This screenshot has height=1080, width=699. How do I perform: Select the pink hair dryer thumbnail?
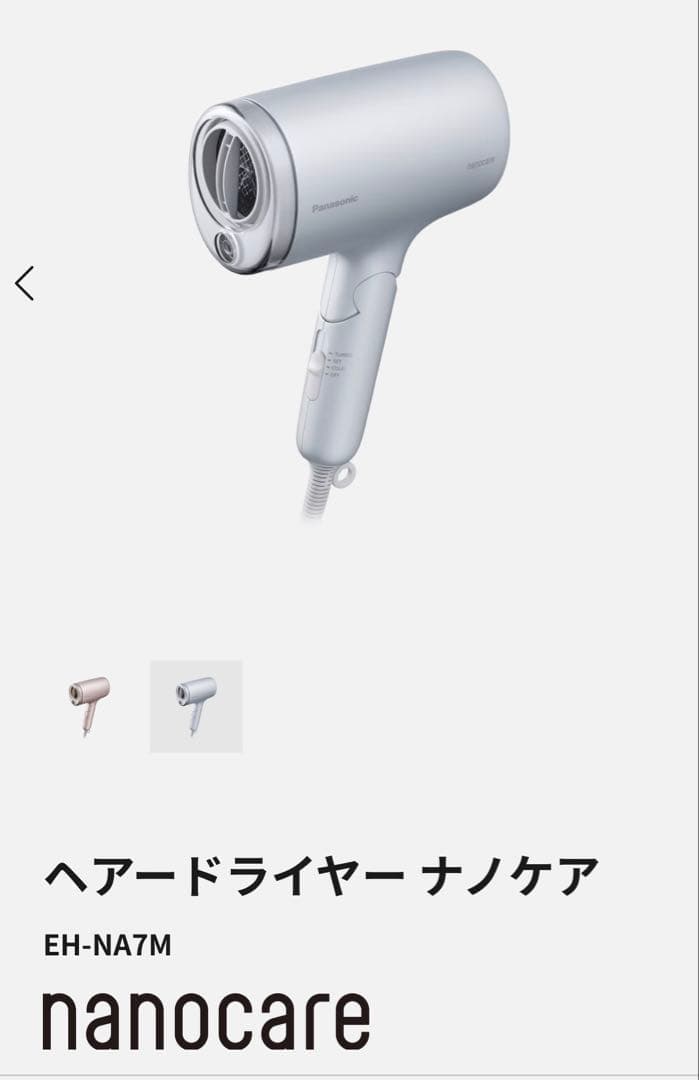pyautogui.click(x=89, y=705)
